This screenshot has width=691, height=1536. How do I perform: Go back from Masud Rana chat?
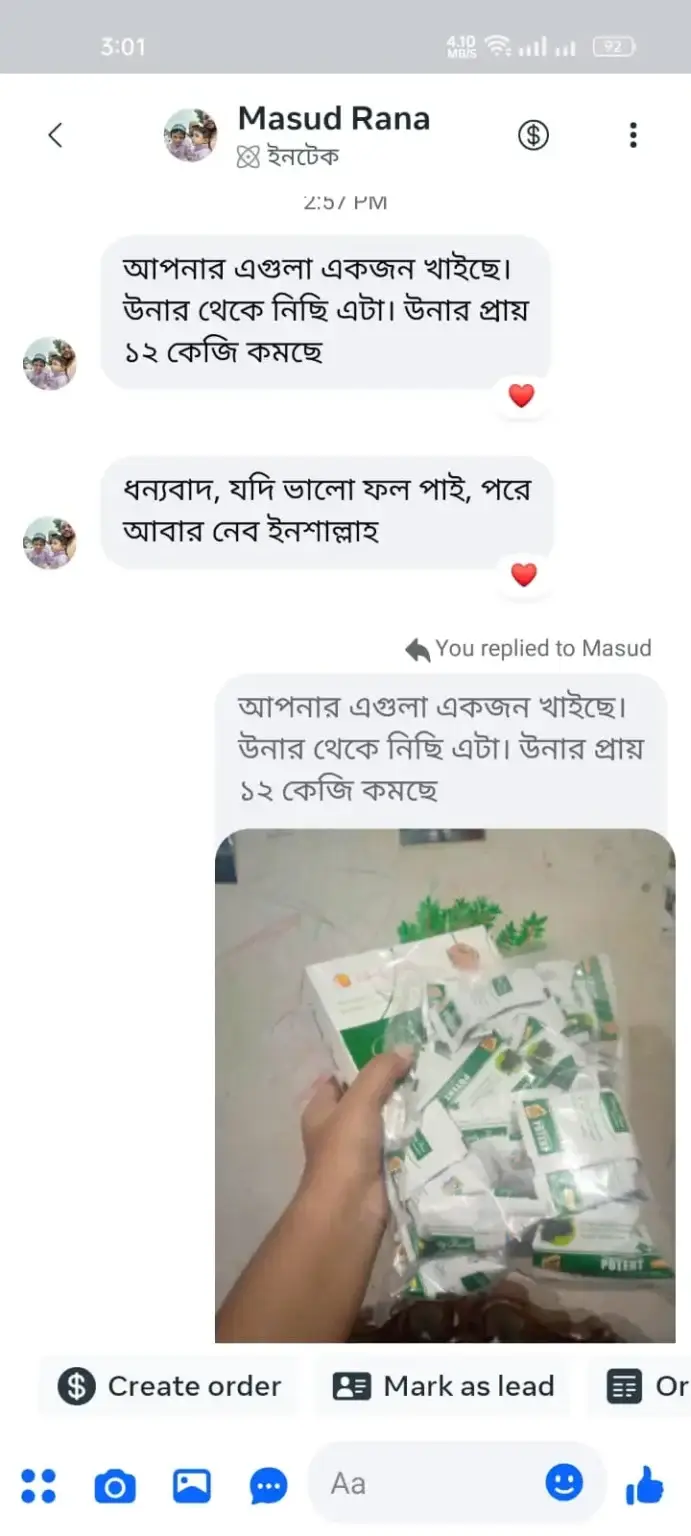pyautogui.click(x=56, y=135)
